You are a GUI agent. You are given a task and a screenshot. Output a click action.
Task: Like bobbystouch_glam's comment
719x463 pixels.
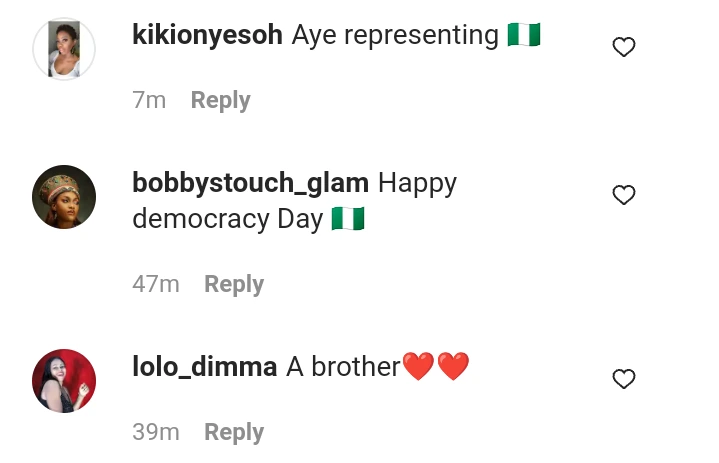click(624, 195)
